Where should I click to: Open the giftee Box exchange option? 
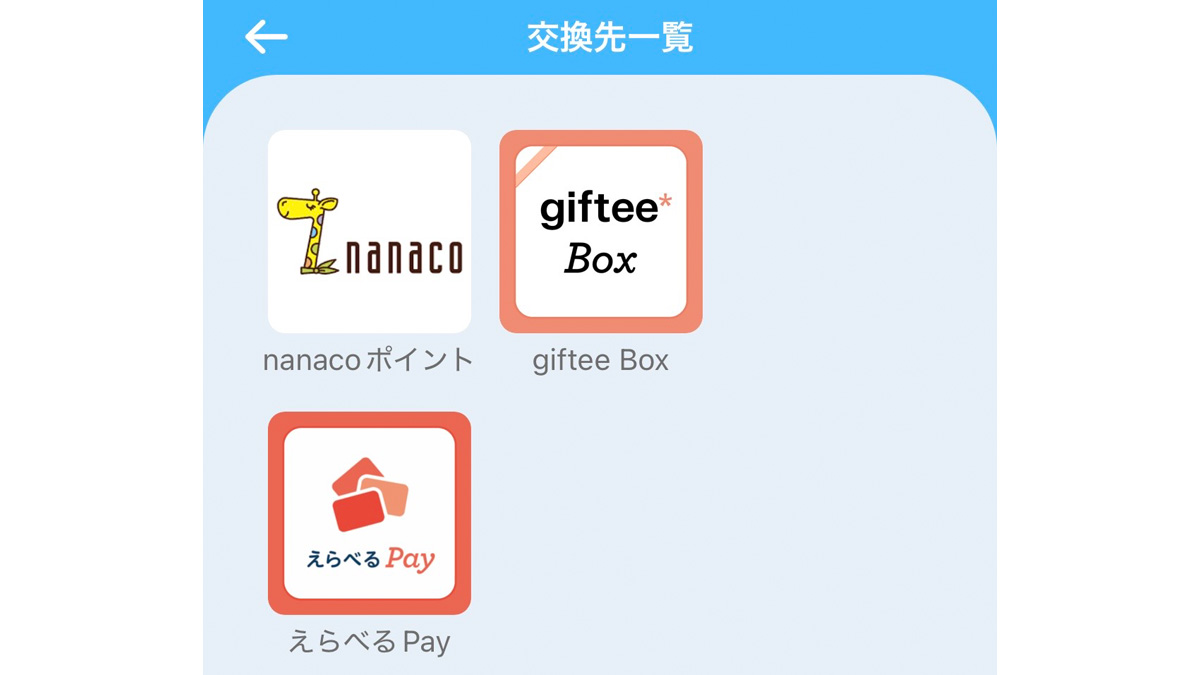click(601, 231)
